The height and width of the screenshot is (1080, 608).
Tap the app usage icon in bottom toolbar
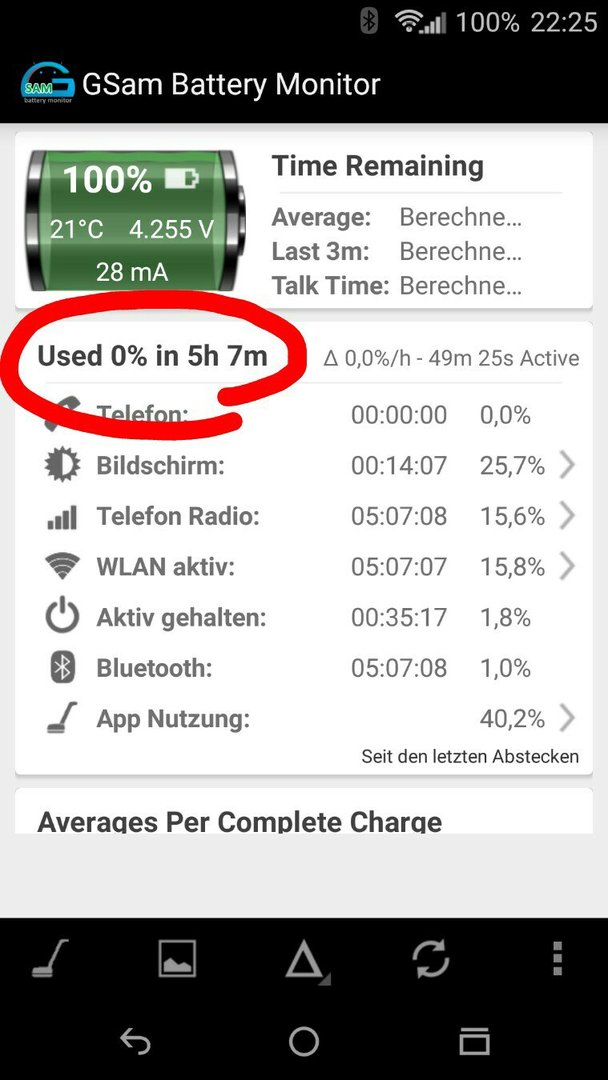point(51,958)
